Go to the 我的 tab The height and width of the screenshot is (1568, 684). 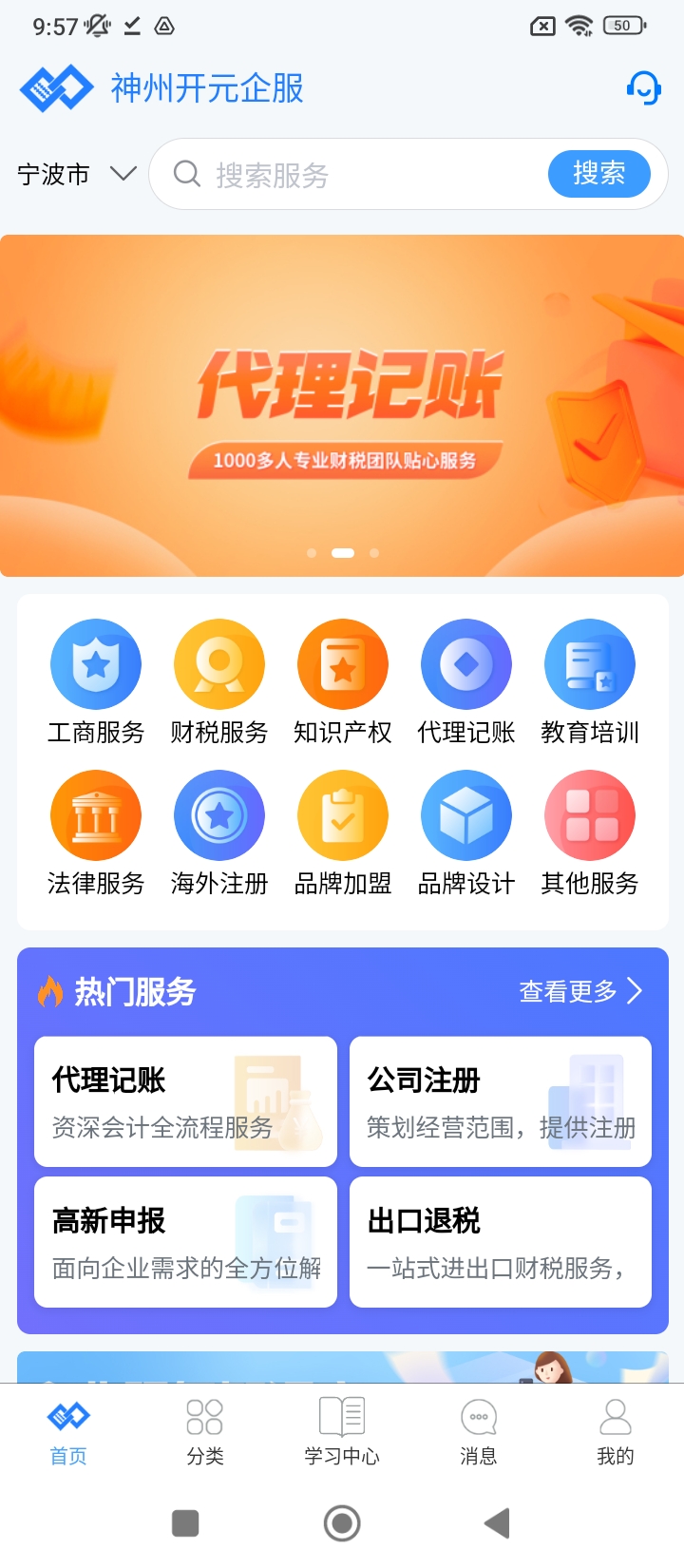point(616,1431)
